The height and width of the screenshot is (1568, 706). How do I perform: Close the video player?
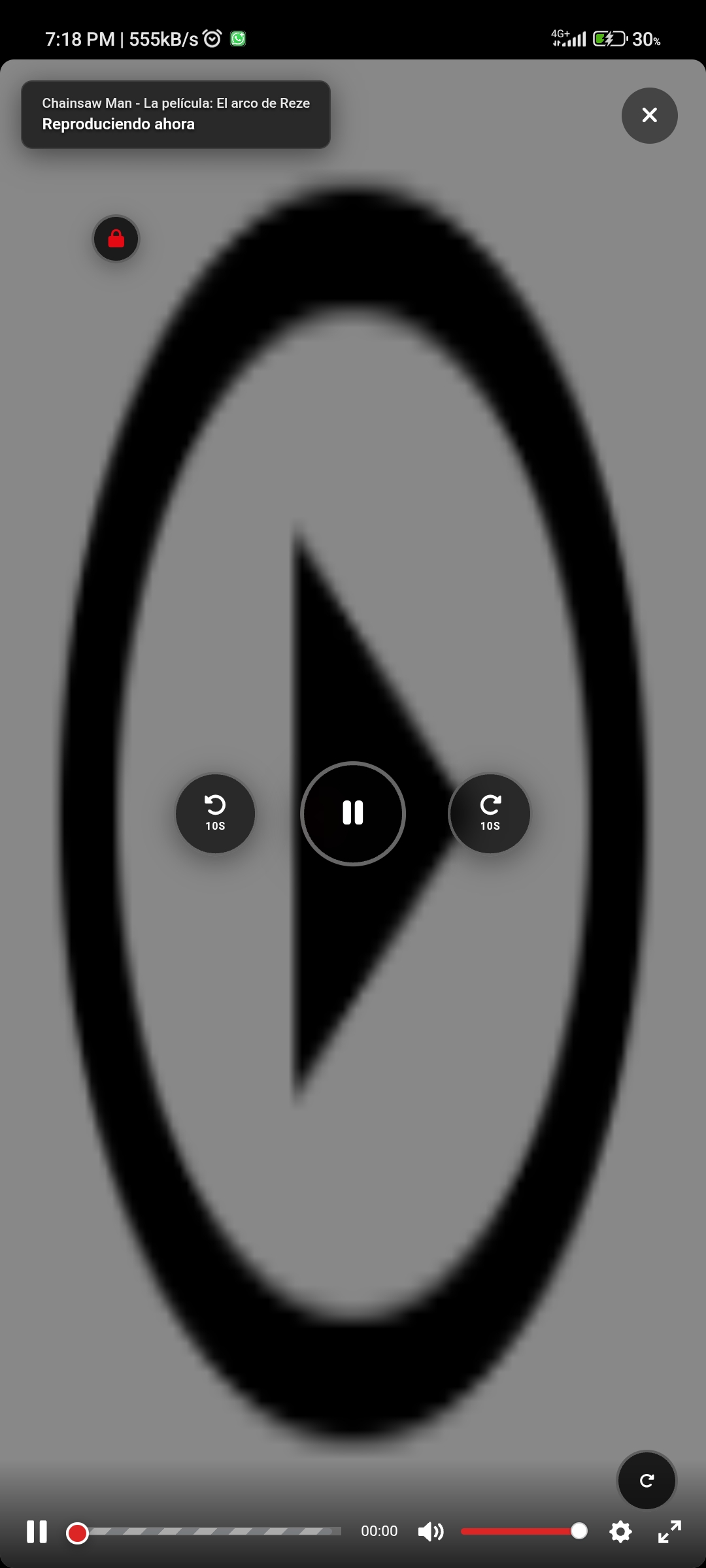pyautogui.click(x=649, y=116)
